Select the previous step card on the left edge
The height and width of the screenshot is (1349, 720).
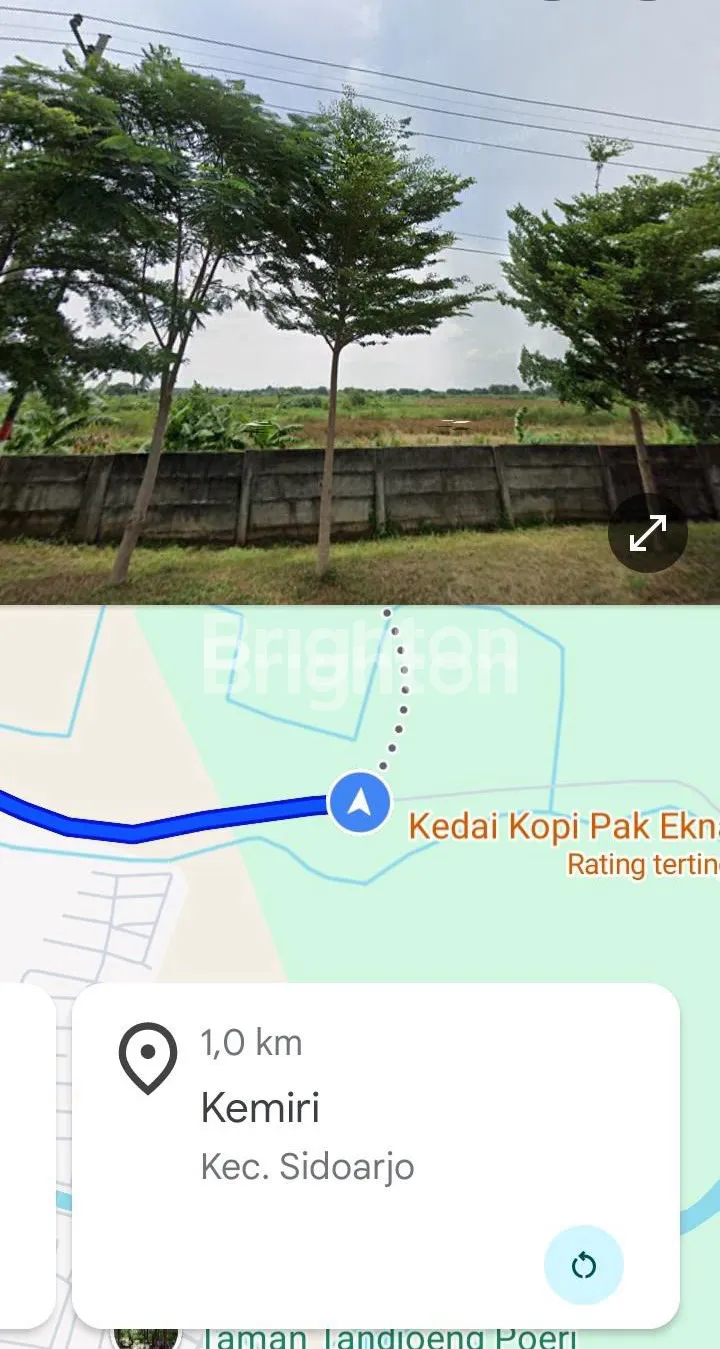(26, 1155)
